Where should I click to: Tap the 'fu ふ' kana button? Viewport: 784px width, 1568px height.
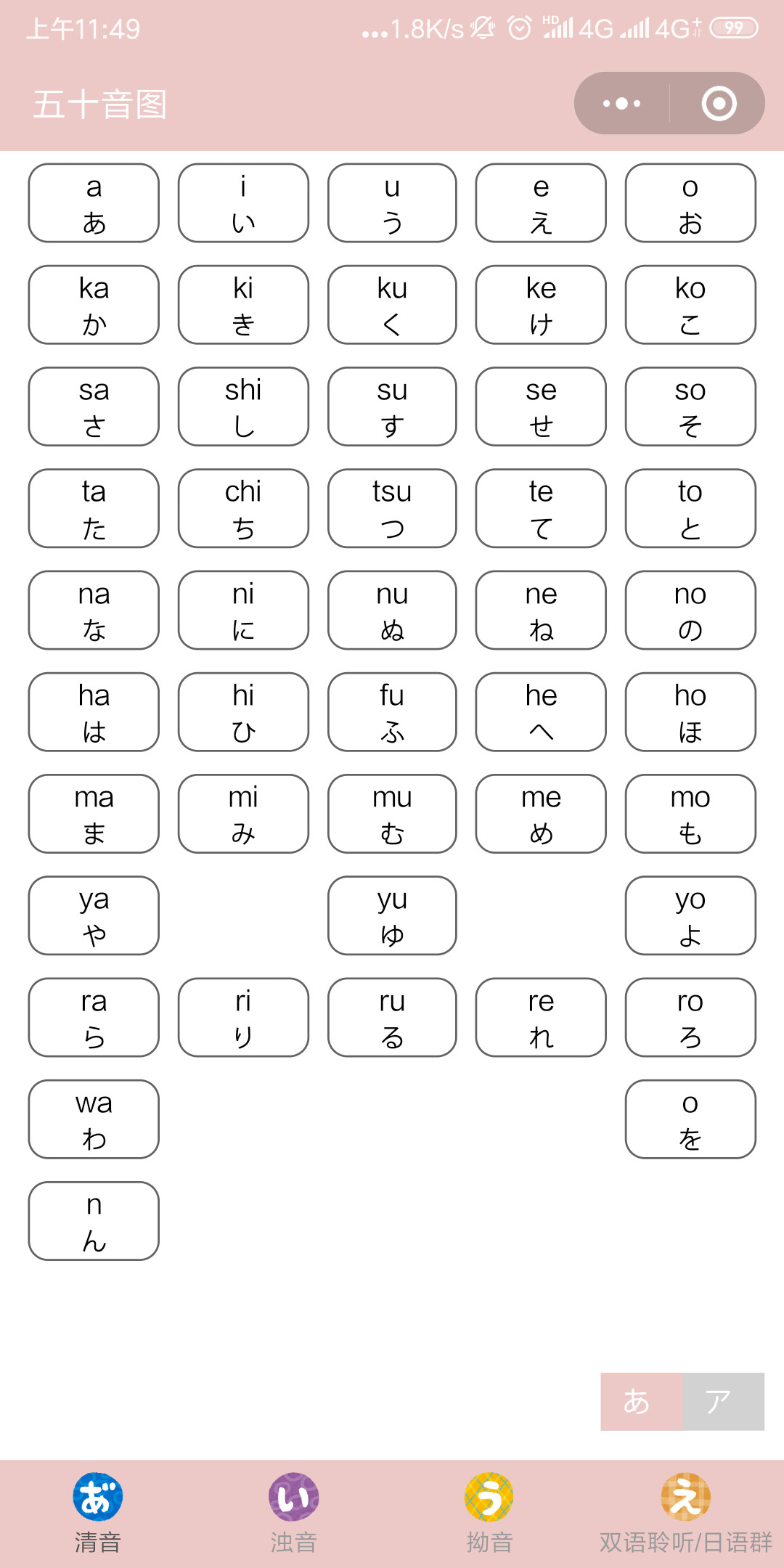pos(392,712)
